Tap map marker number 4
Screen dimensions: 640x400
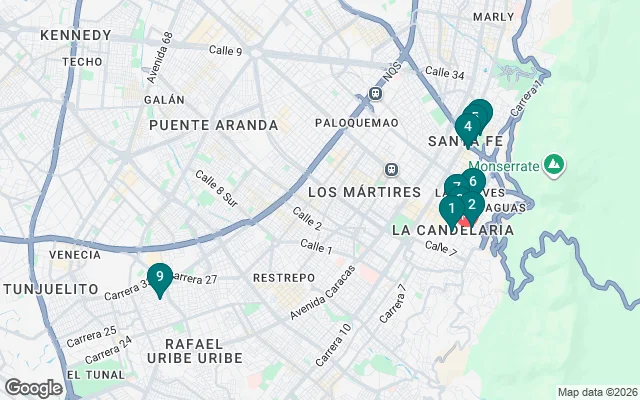tap(467, 127)
